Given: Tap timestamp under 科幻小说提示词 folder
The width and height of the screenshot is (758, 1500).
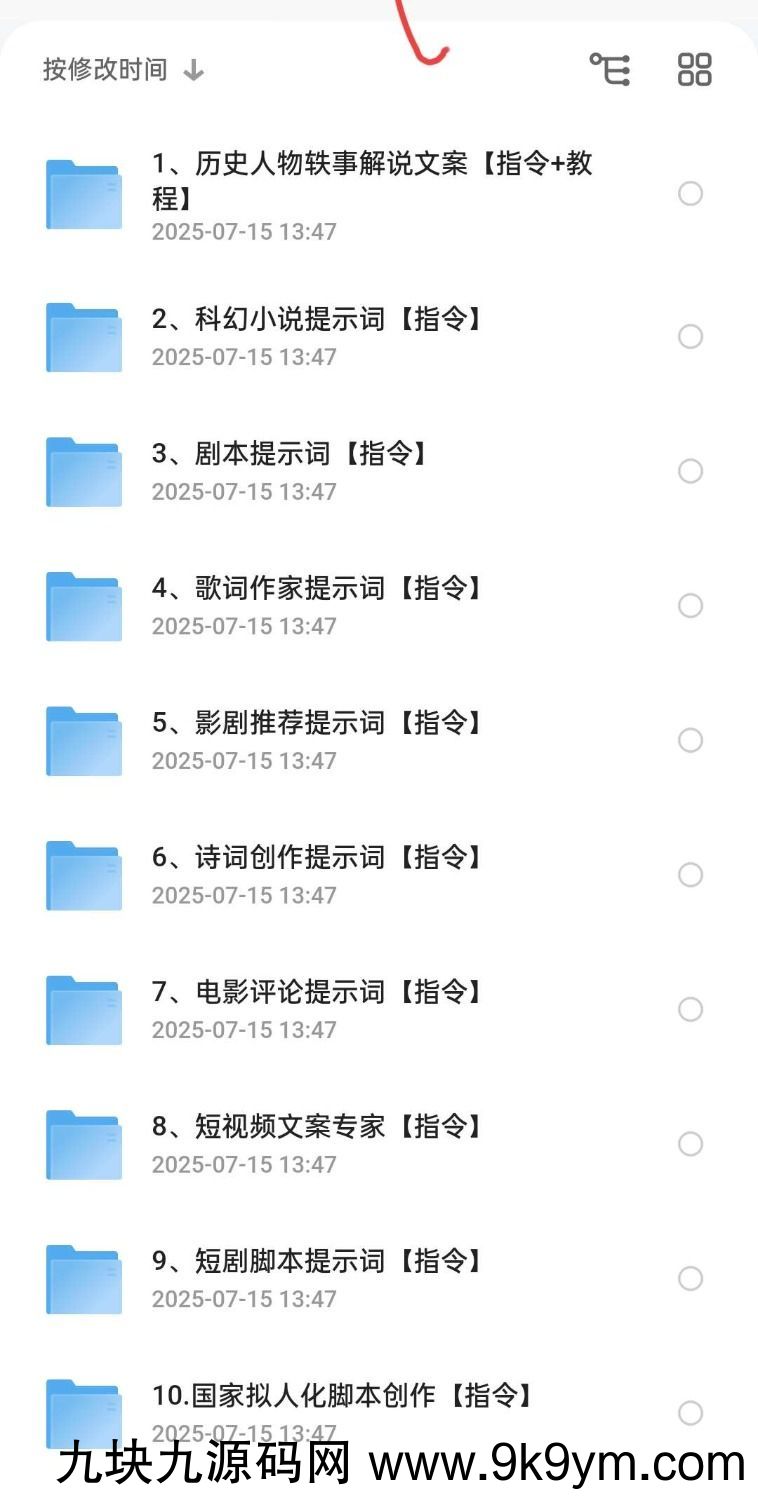Looking at the screenshot, I should (x=244, y=356).
